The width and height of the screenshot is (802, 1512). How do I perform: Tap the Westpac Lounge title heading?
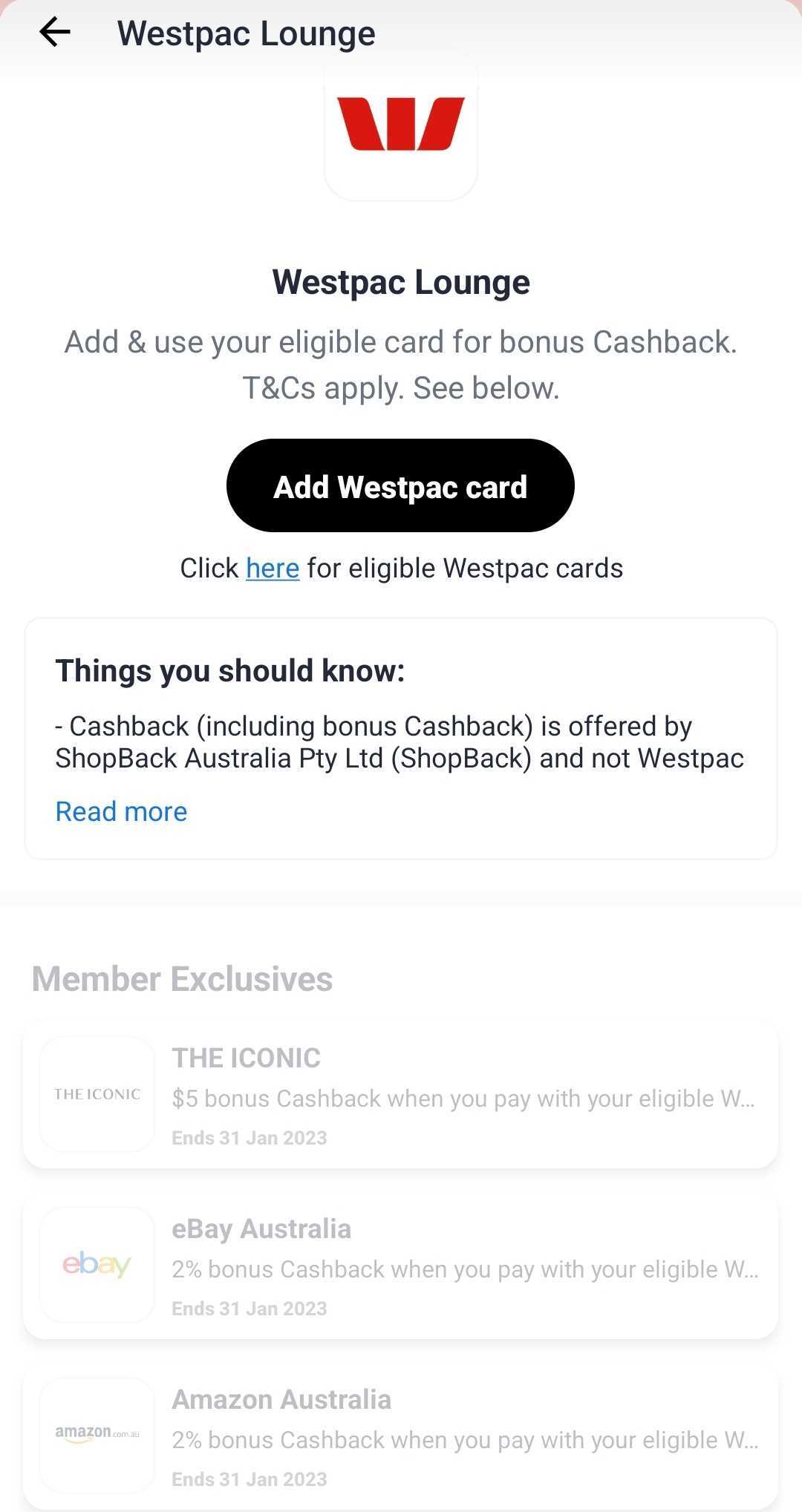pos(400,281)
